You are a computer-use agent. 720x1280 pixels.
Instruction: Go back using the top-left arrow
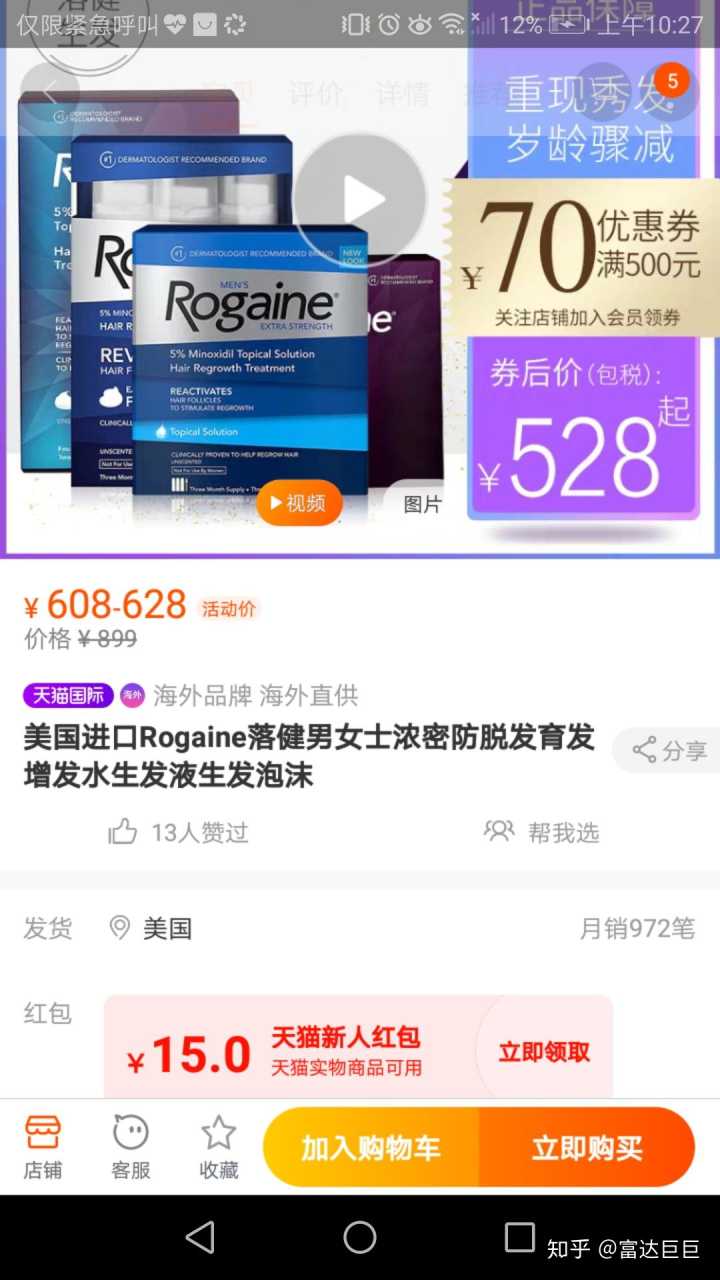pyautogui.click(x=50, y=93)
